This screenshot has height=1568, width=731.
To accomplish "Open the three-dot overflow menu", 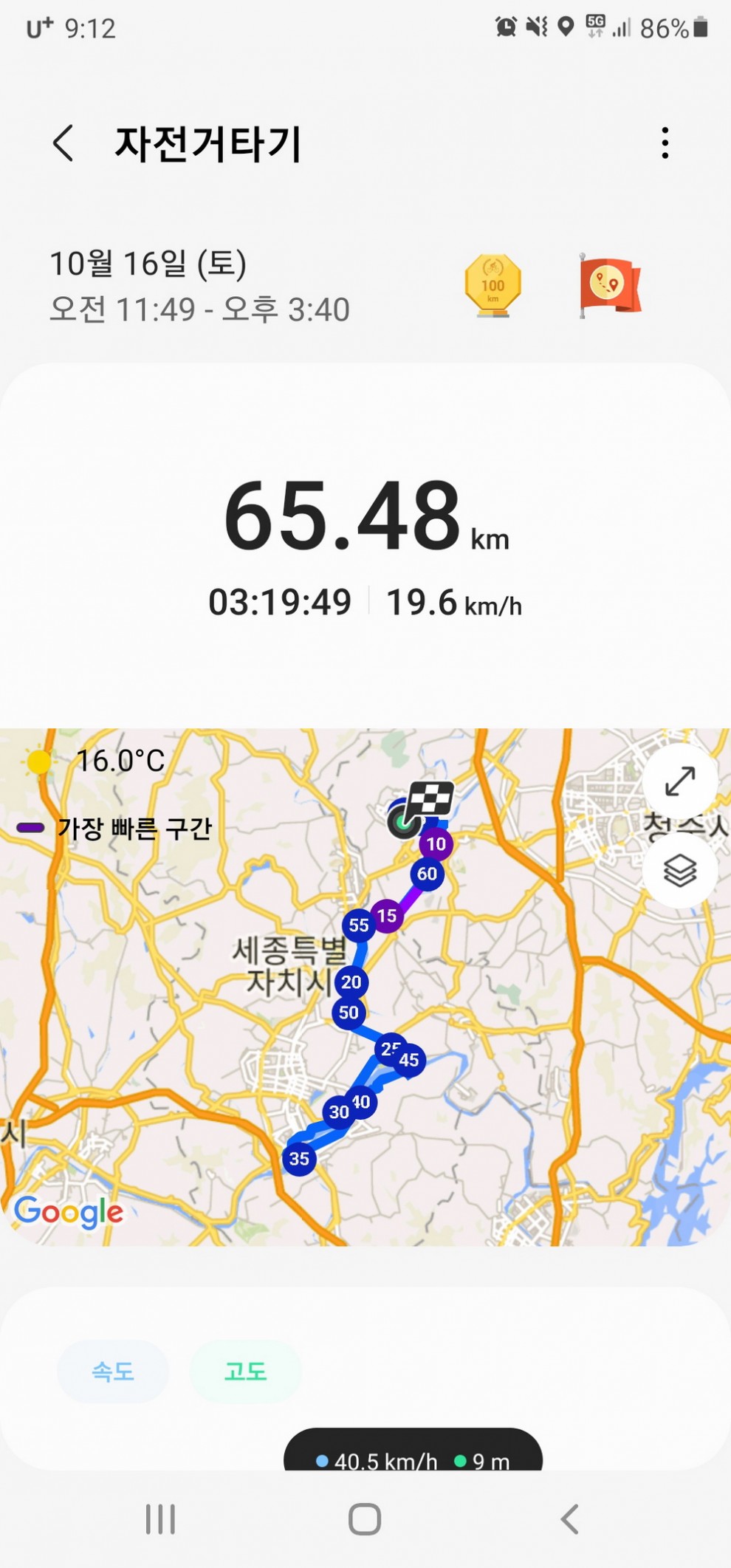I will coord(665,143).
